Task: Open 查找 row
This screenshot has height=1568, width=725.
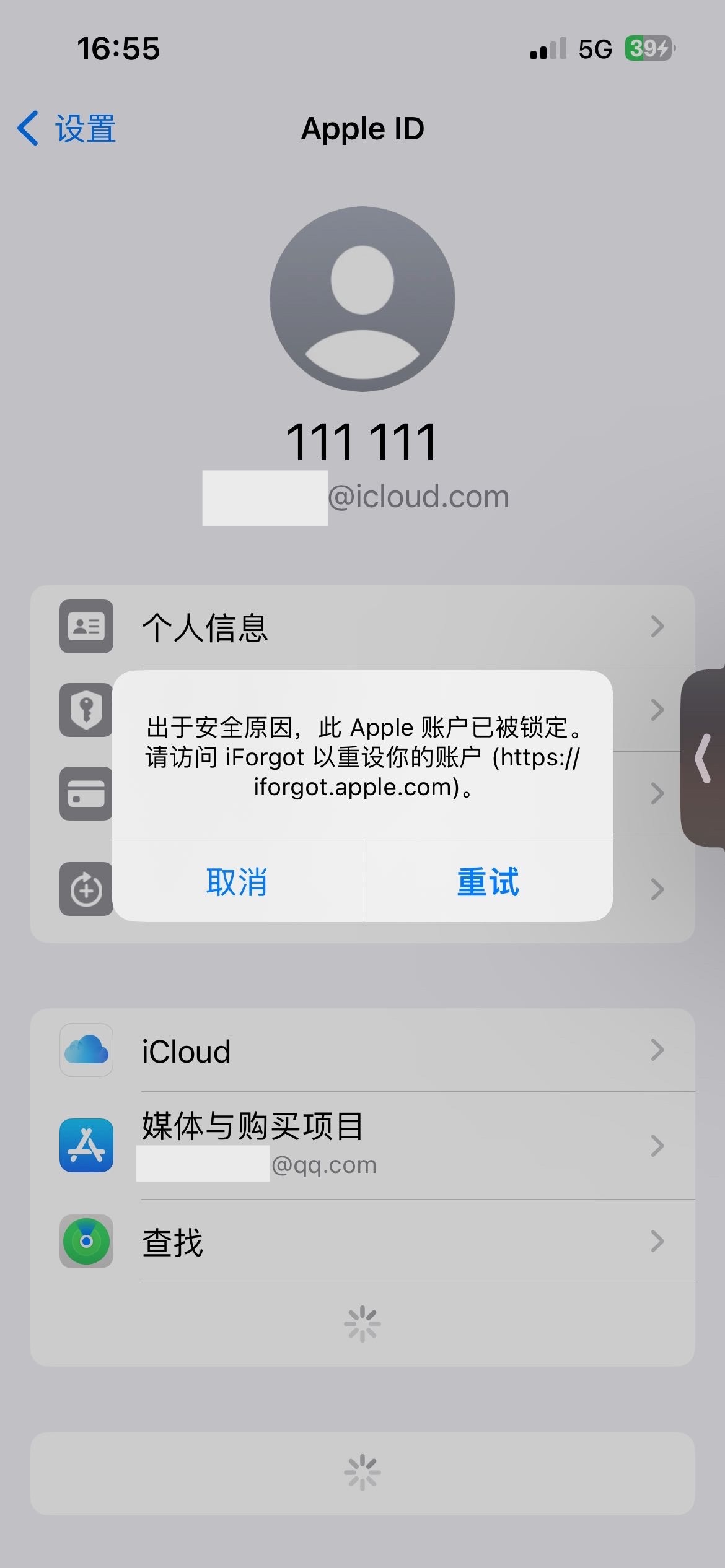Action: click(x=362, y=1241)
